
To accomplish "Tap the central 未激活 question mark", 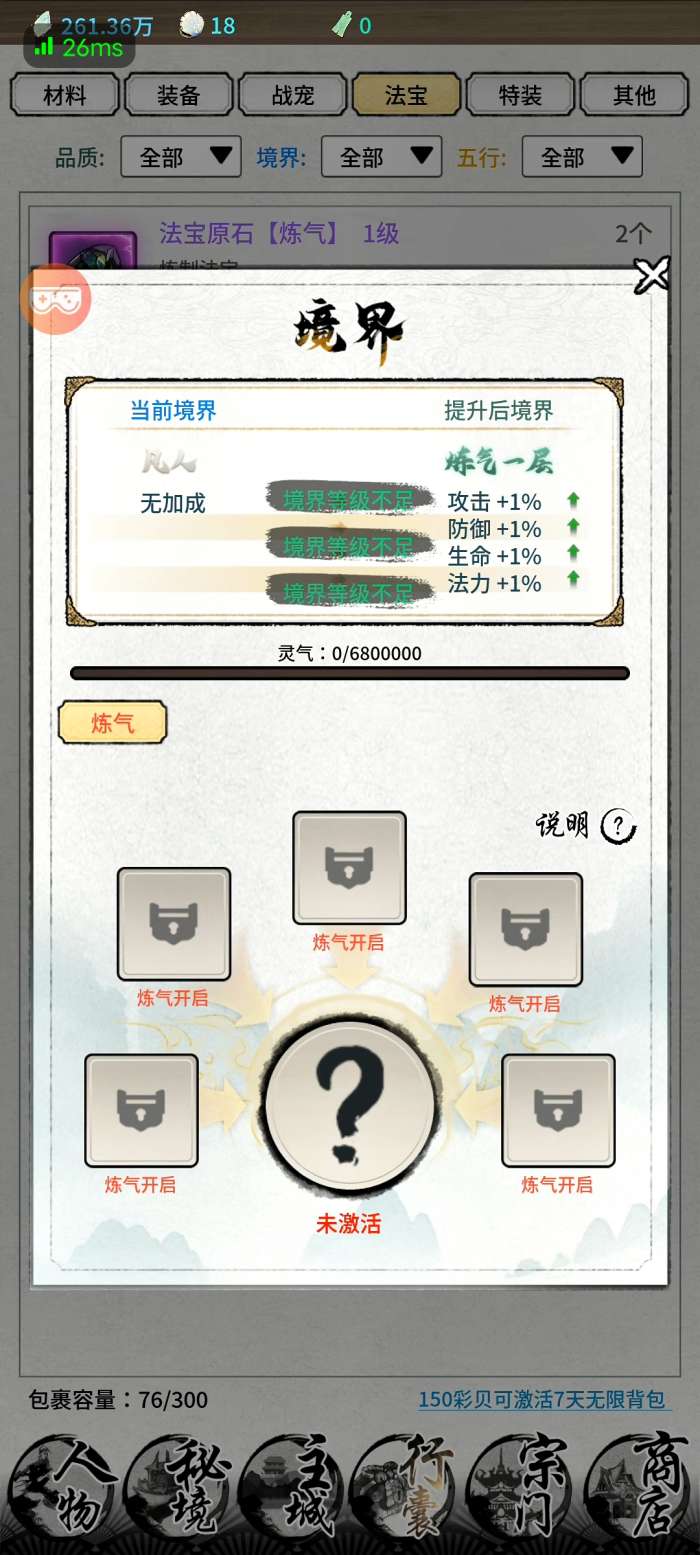I will [x=349, y=1107].
